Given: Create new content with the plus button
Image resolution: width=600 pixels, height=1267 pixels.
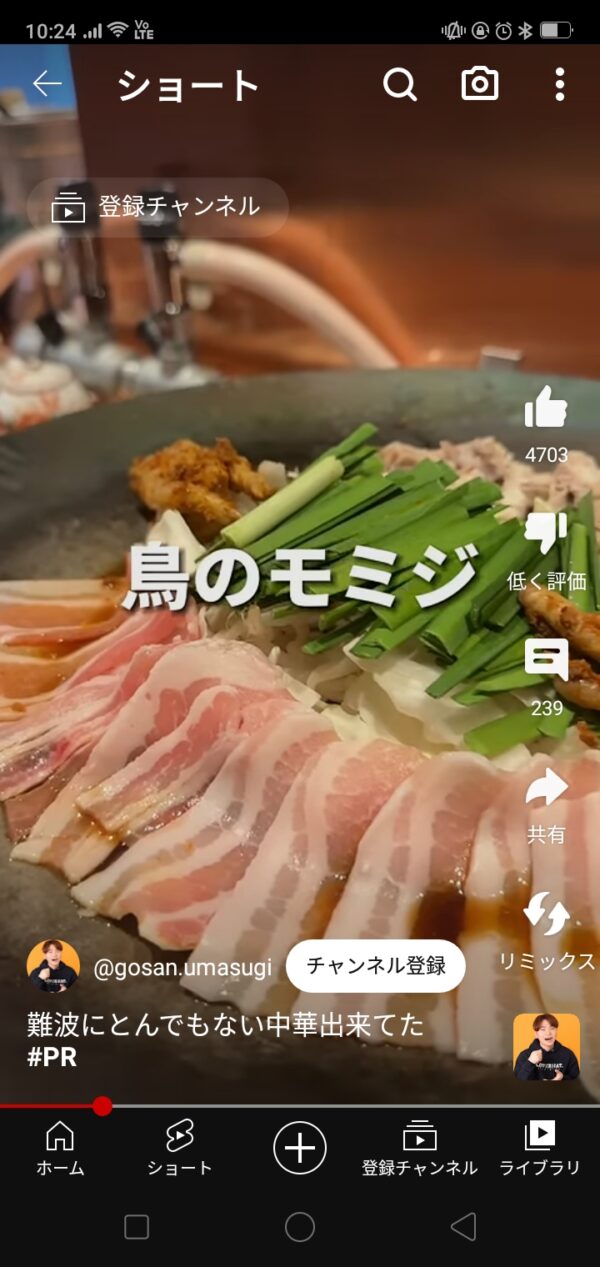Looking at the screenshot, I should tap(300, 1146).
